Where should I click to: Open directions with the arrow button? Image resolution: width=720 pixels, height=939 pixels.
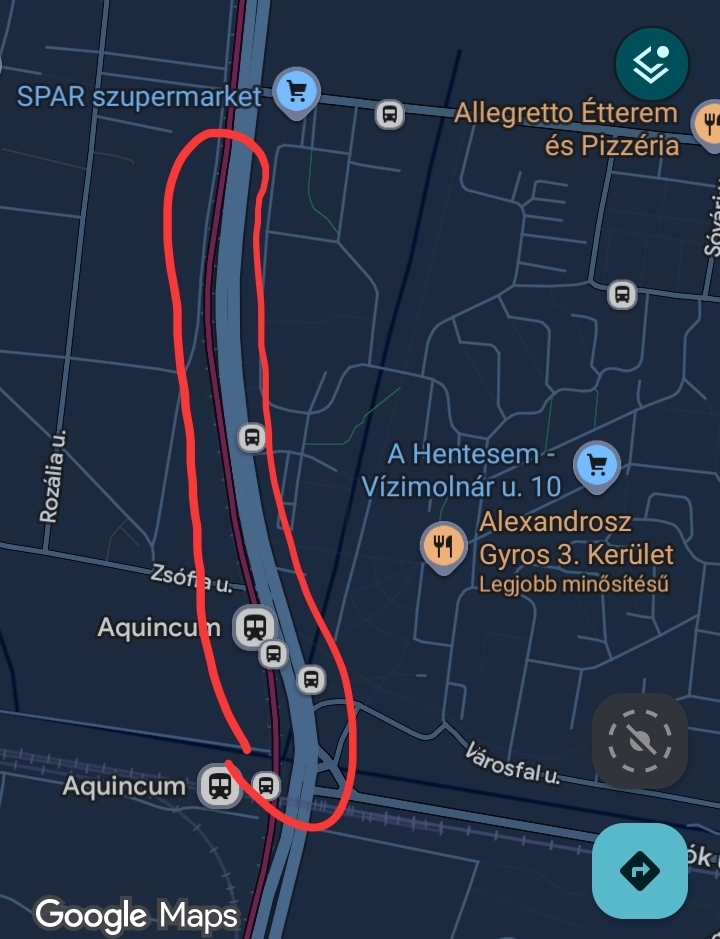640,871
